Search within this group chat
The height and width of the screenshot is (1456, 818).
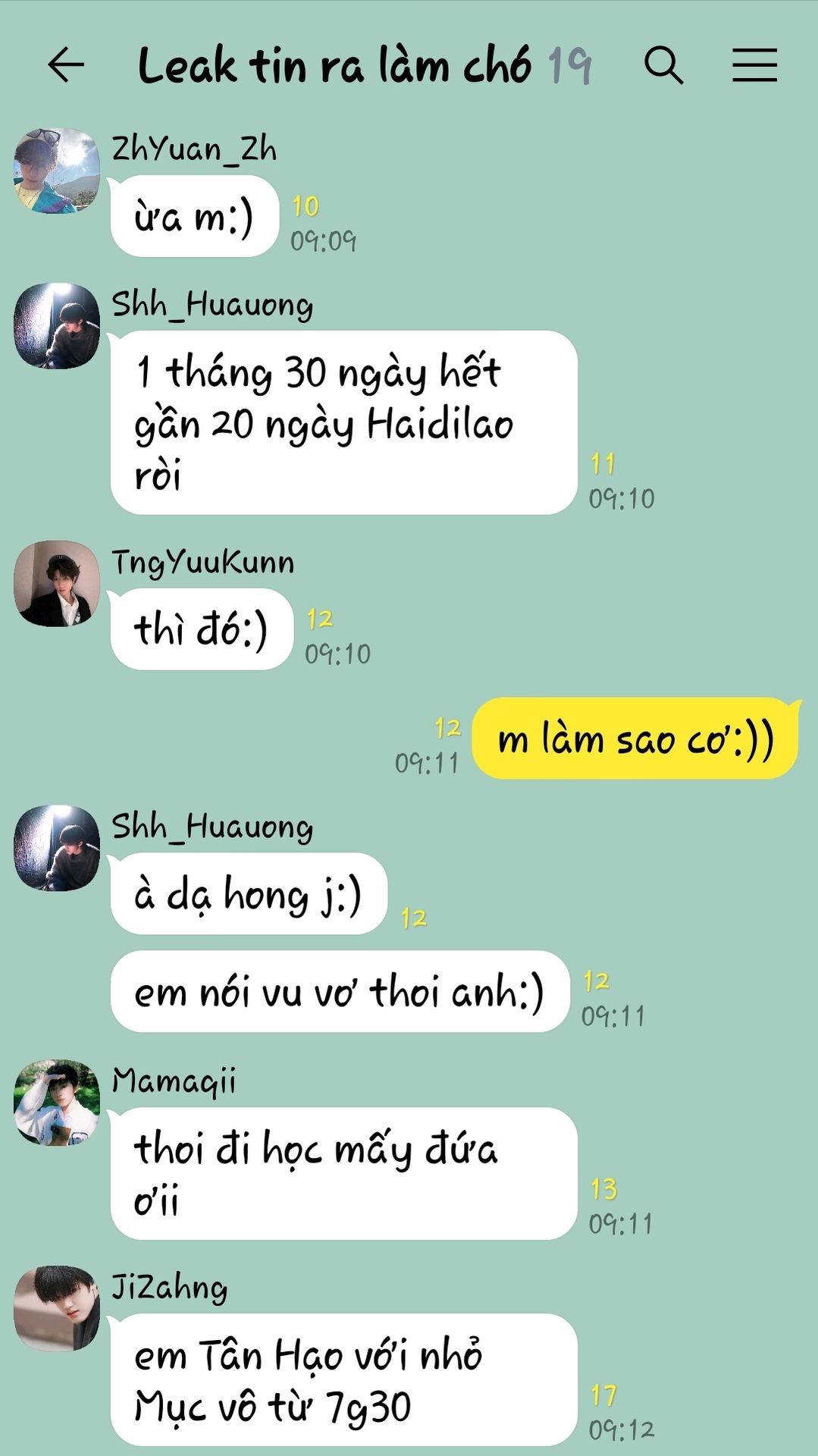[x=664, y=64]
